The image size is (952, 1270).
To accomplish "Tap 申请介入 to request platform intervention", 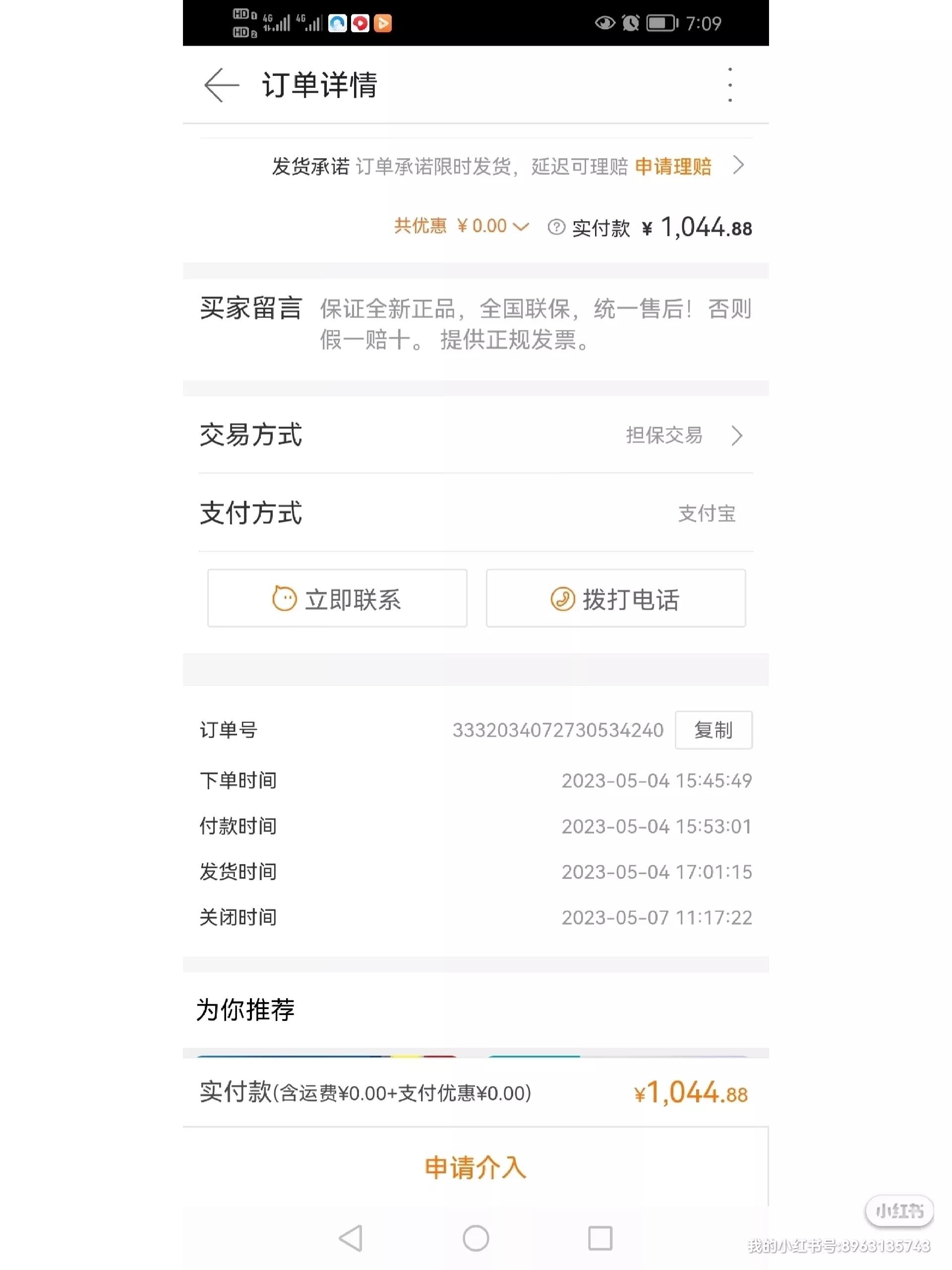I will (x=476, y=1167).
